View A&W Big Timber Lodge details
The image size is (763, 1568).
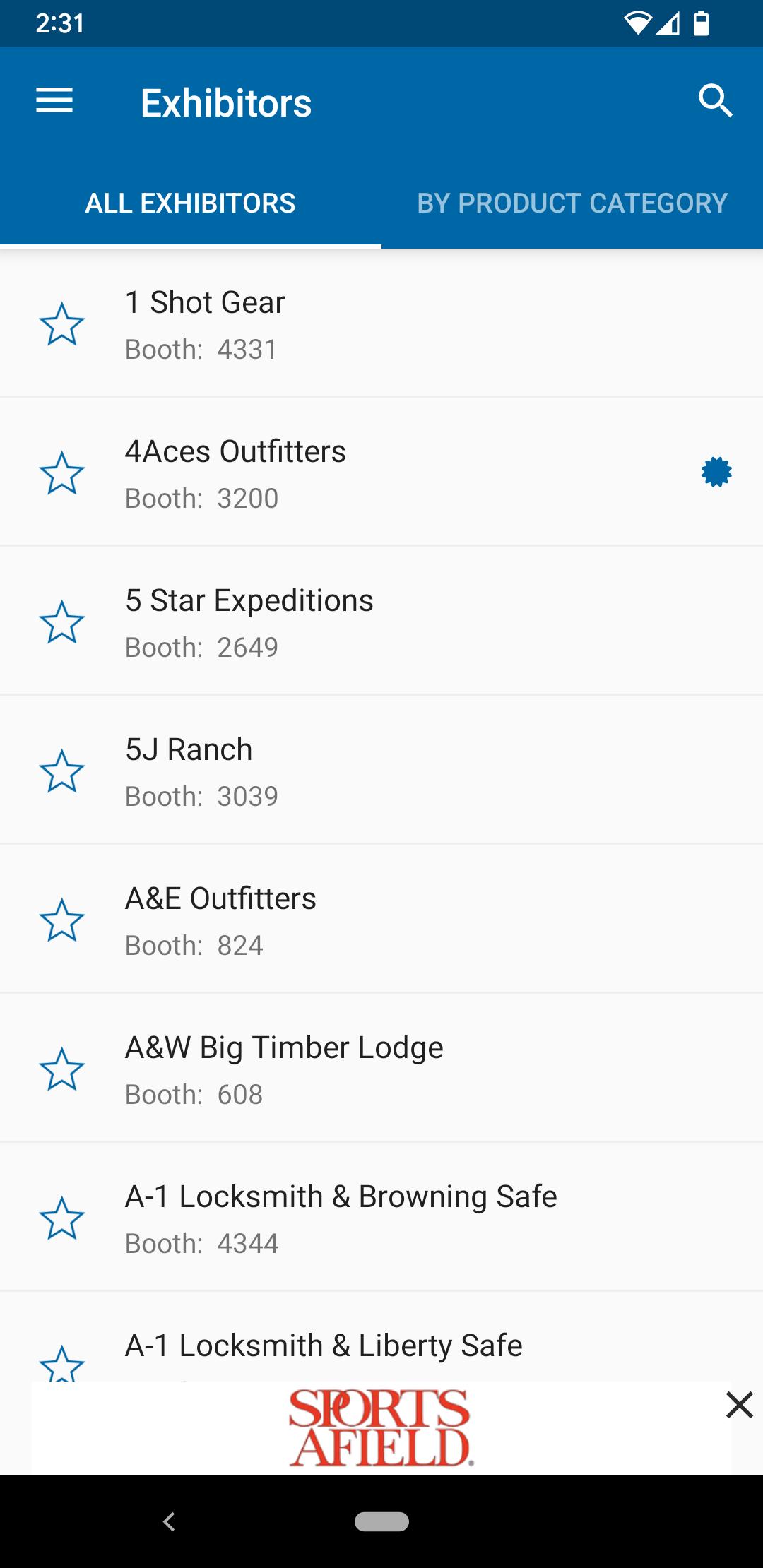381,1068
